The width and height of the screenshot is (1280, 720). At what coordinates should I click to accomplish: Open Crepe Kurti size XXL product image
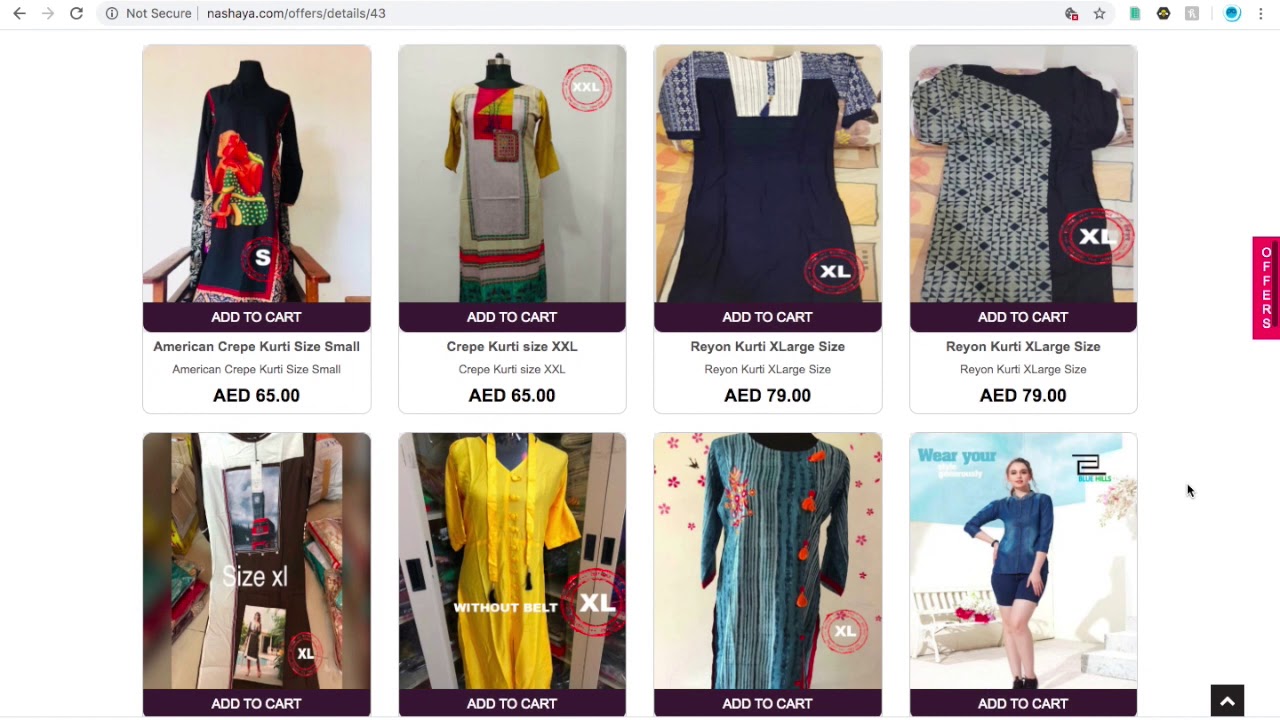pos(511,173)
